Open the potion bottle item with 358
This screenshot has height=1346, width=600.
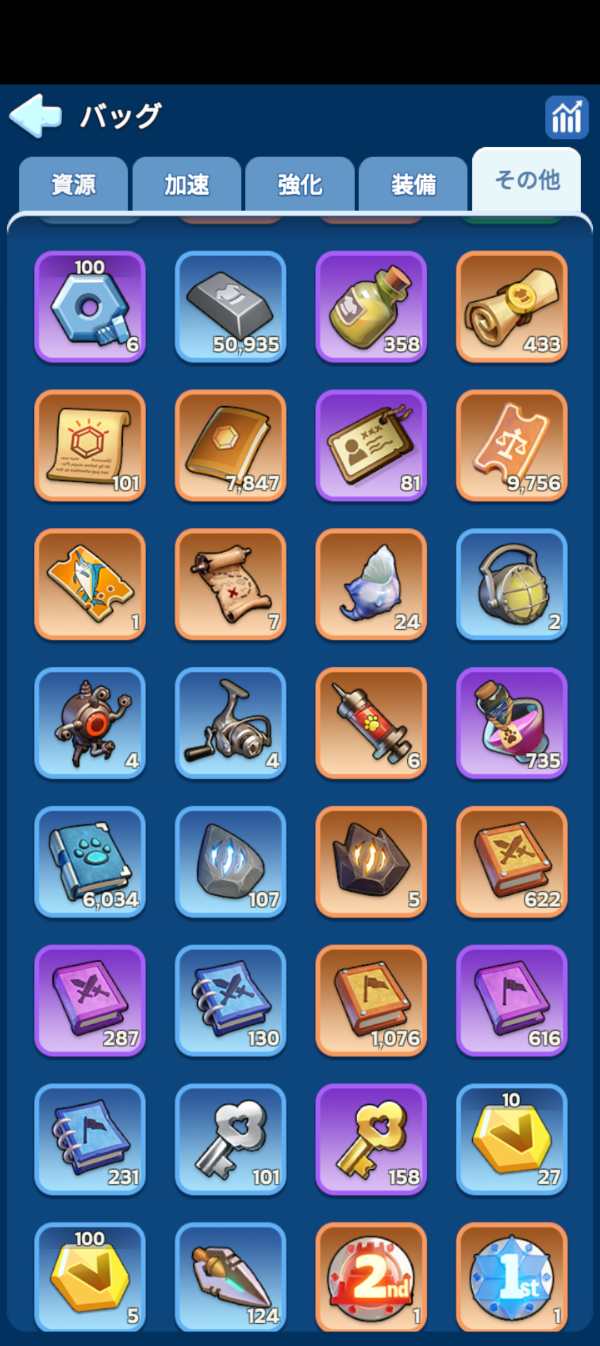371,306
